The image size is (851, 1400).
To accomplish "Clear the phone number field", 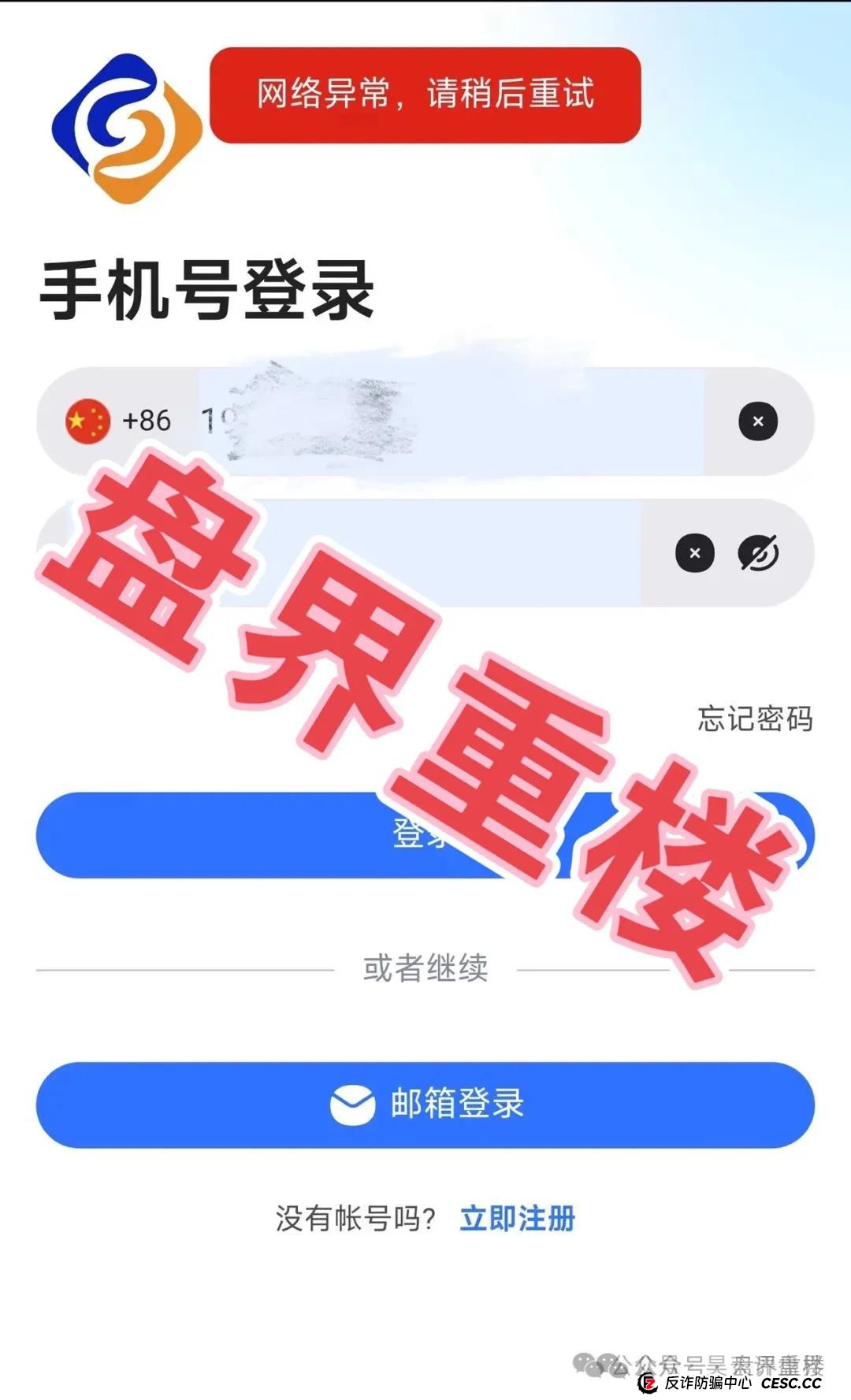I will click(x=757, y=421).
